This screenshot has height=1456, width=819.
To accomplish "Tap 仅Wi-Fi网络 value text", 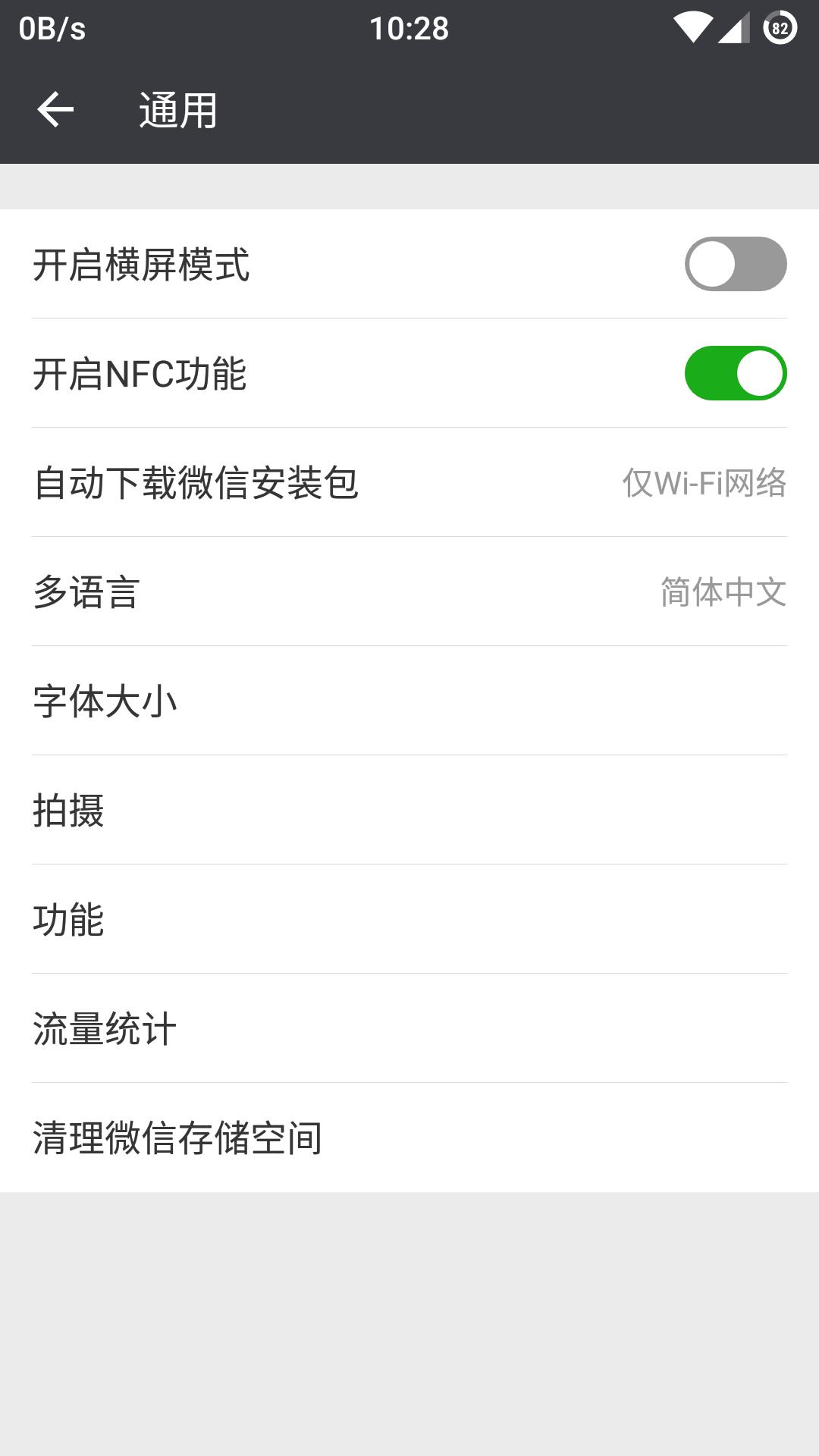I will click(704, 482).
